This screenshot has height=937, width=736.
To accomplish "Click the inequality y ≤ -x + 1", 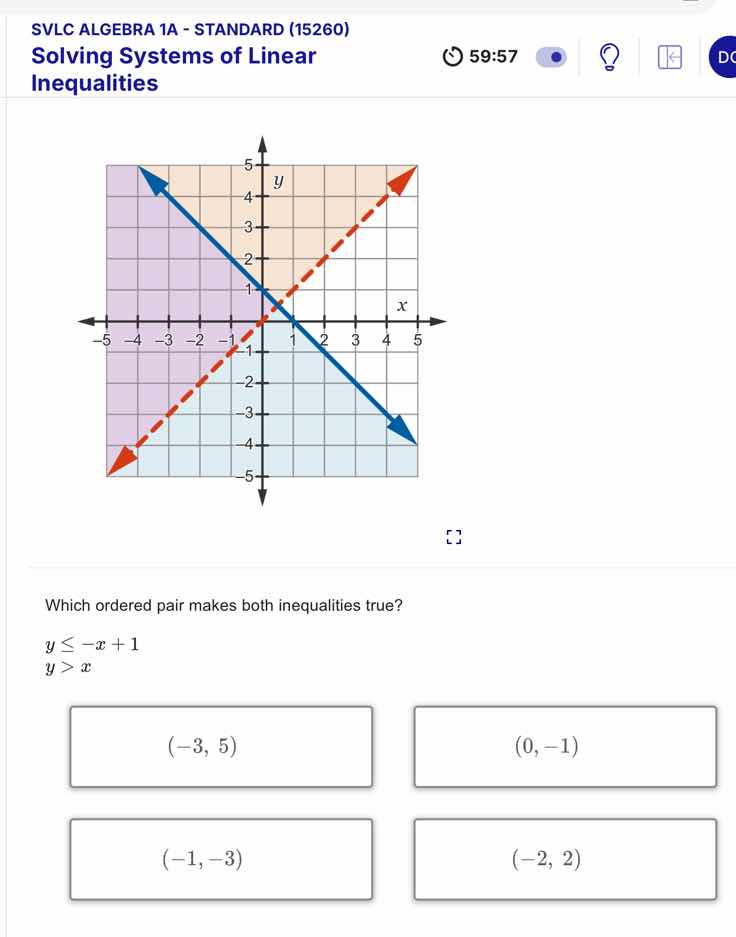I will (90, 644).
